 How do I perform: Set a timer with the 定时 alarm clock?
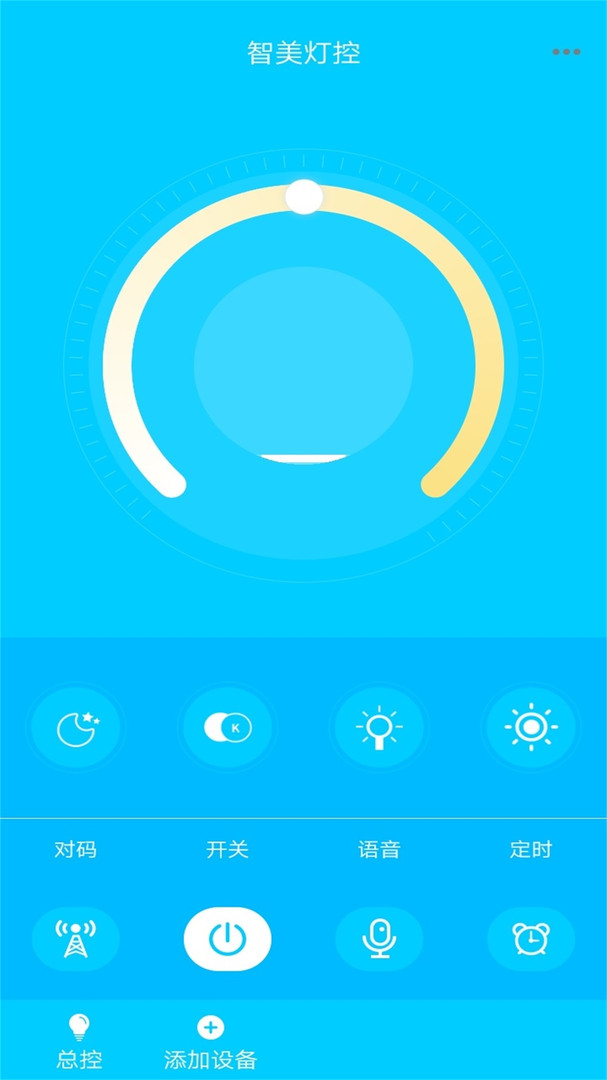click(531, 939)
